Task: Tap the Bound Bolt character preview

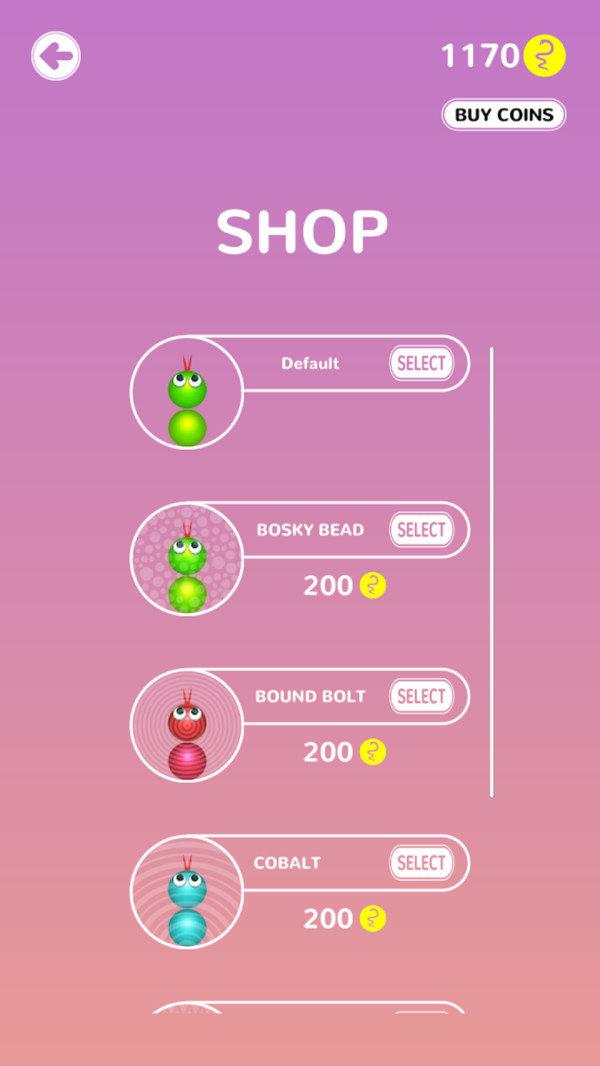Action: click(187, 726)
